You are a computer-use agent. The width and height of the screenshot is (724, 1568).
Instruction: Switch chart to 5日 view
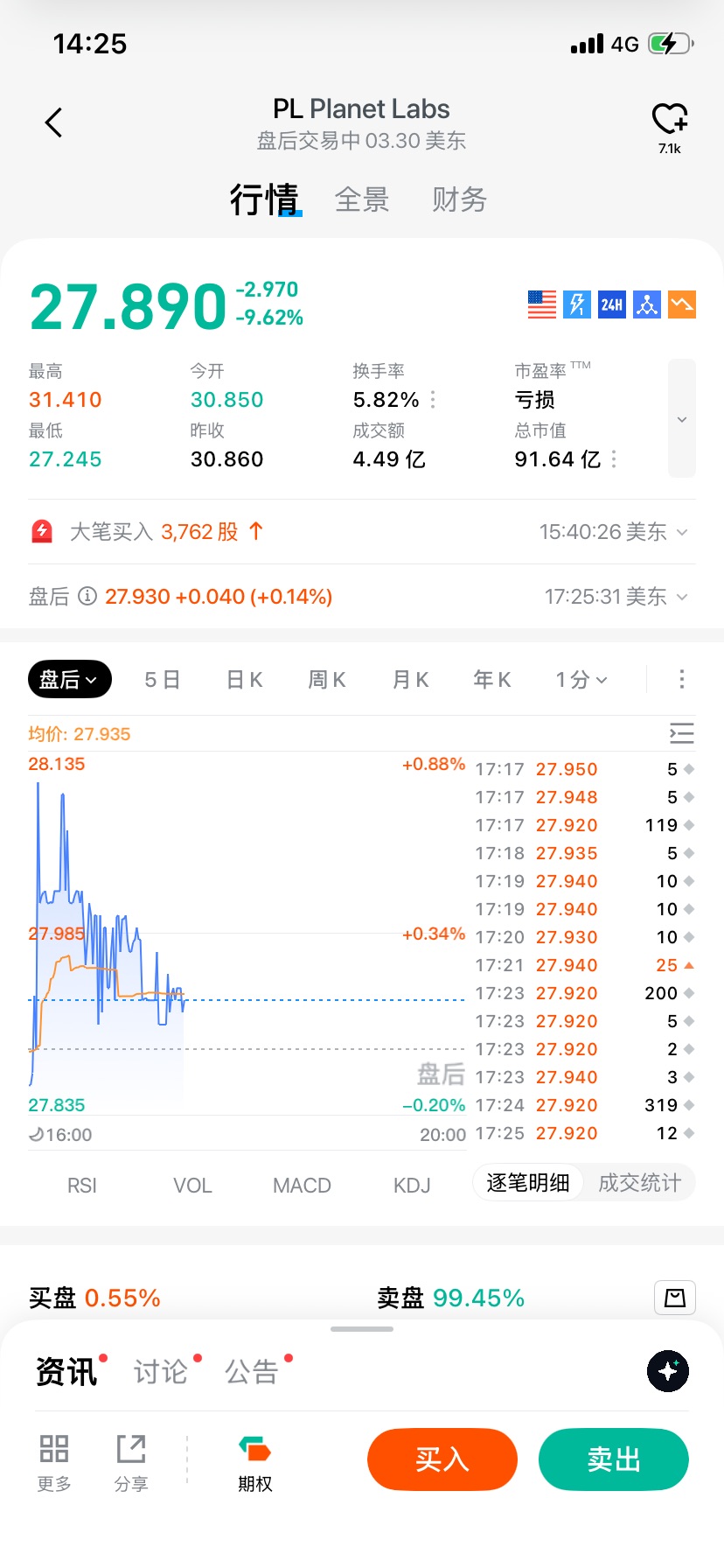[x=163, y=680]
